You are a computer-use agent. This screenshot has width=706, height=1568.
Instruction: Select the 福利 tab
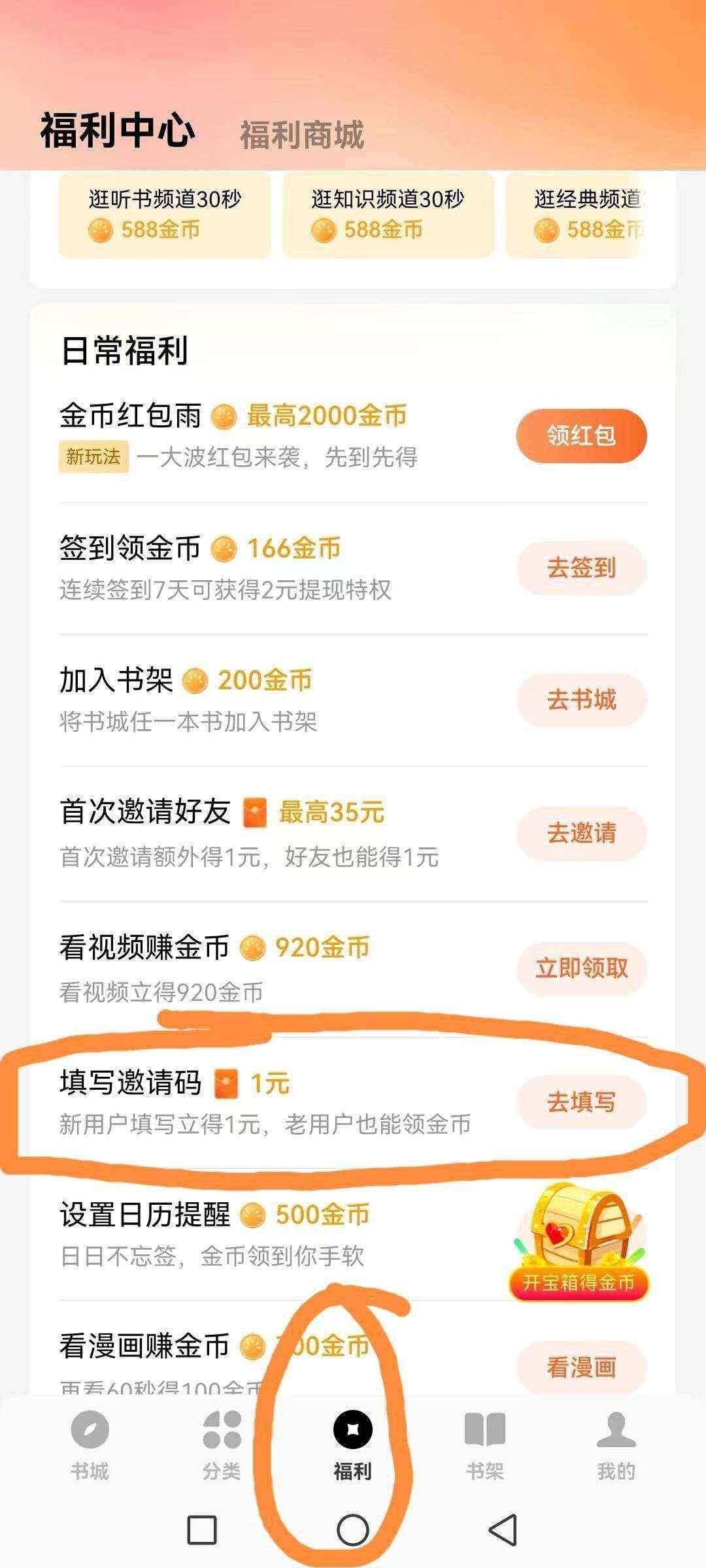point(352,1445)
